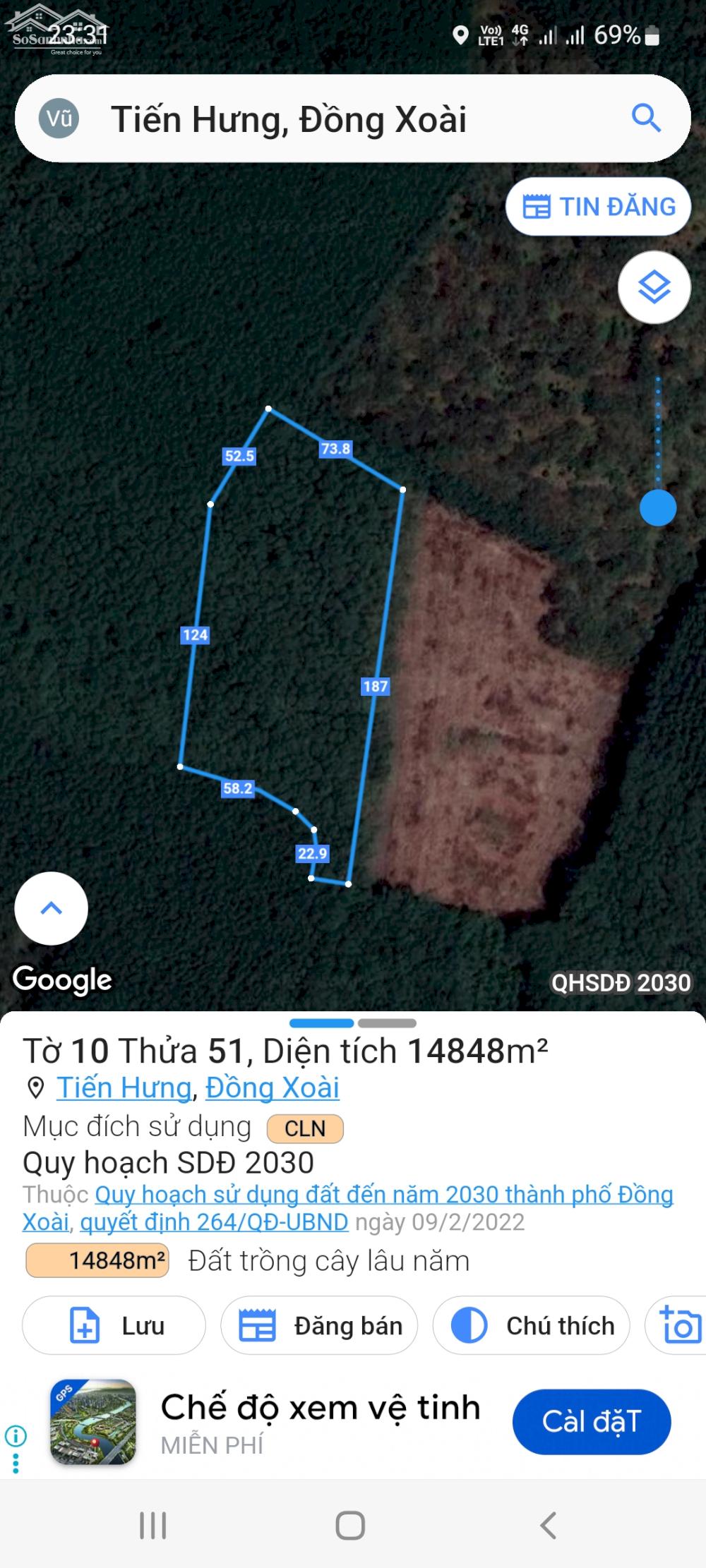Click the Lưu save icon

coord(82,1325)
